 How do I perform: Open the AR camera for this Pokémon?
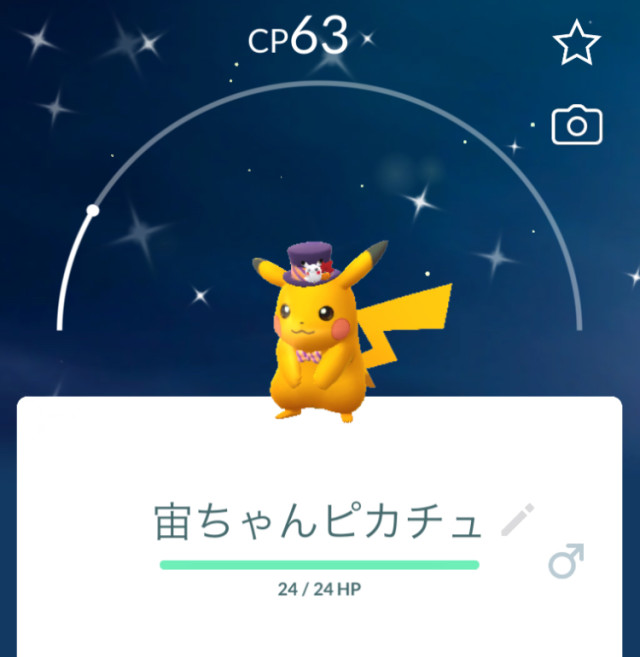pyautogui.click(x=576, y=126)
